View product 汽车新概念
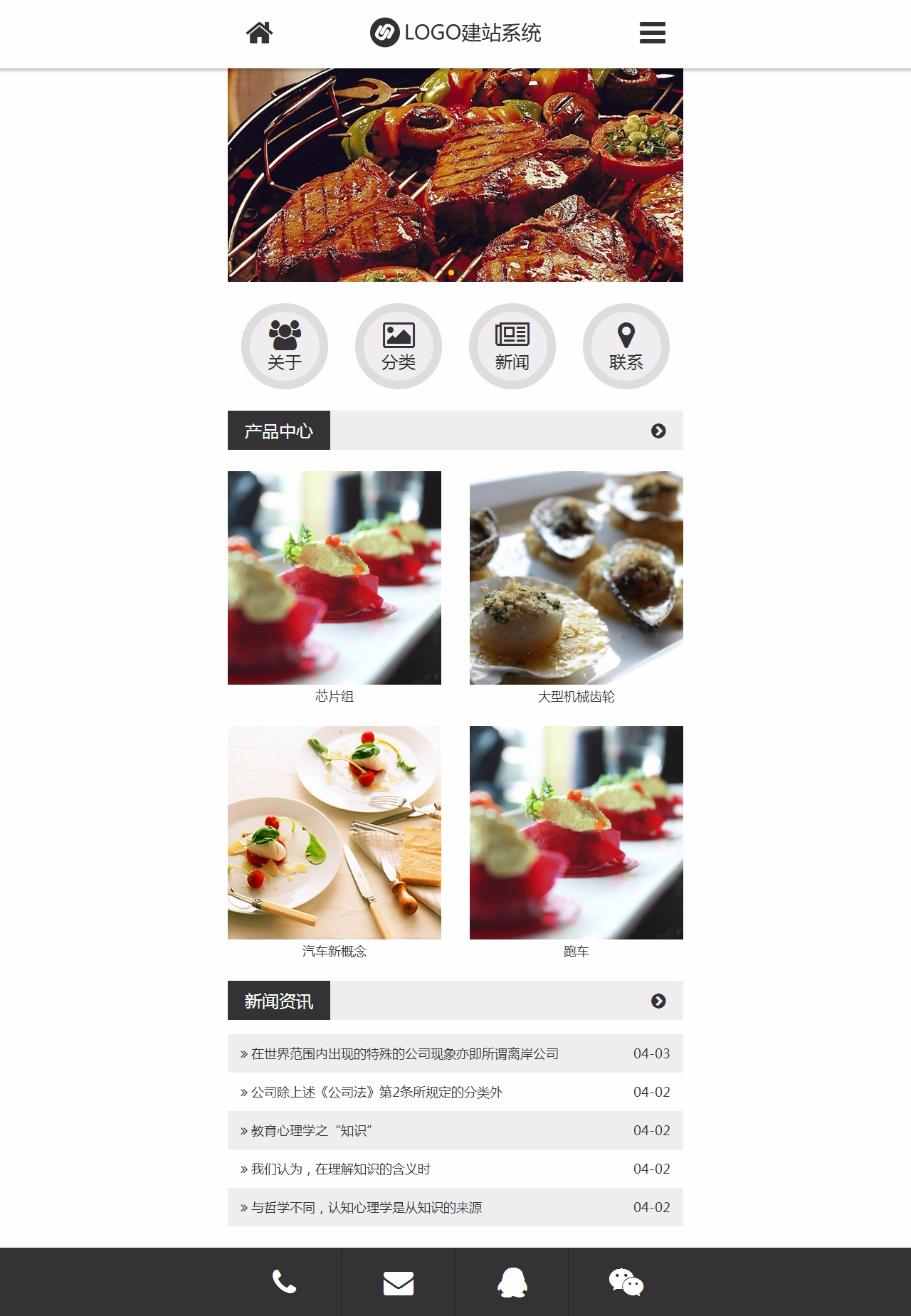This screenshot has height=1316, width=911. pyautogui.click(x=335, y=833)
